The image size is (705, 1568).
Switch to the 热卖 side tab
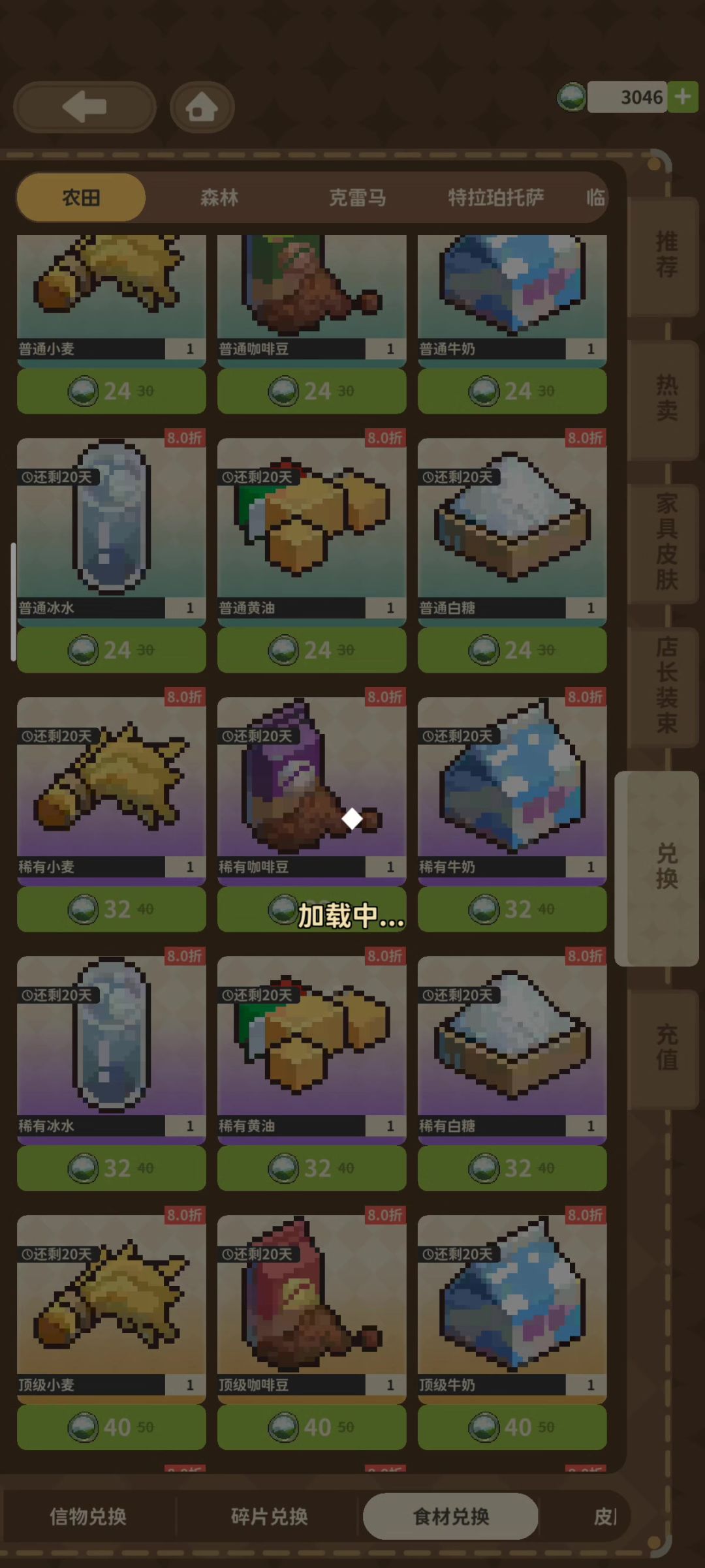pyautogui.click(x=666, y=399)
